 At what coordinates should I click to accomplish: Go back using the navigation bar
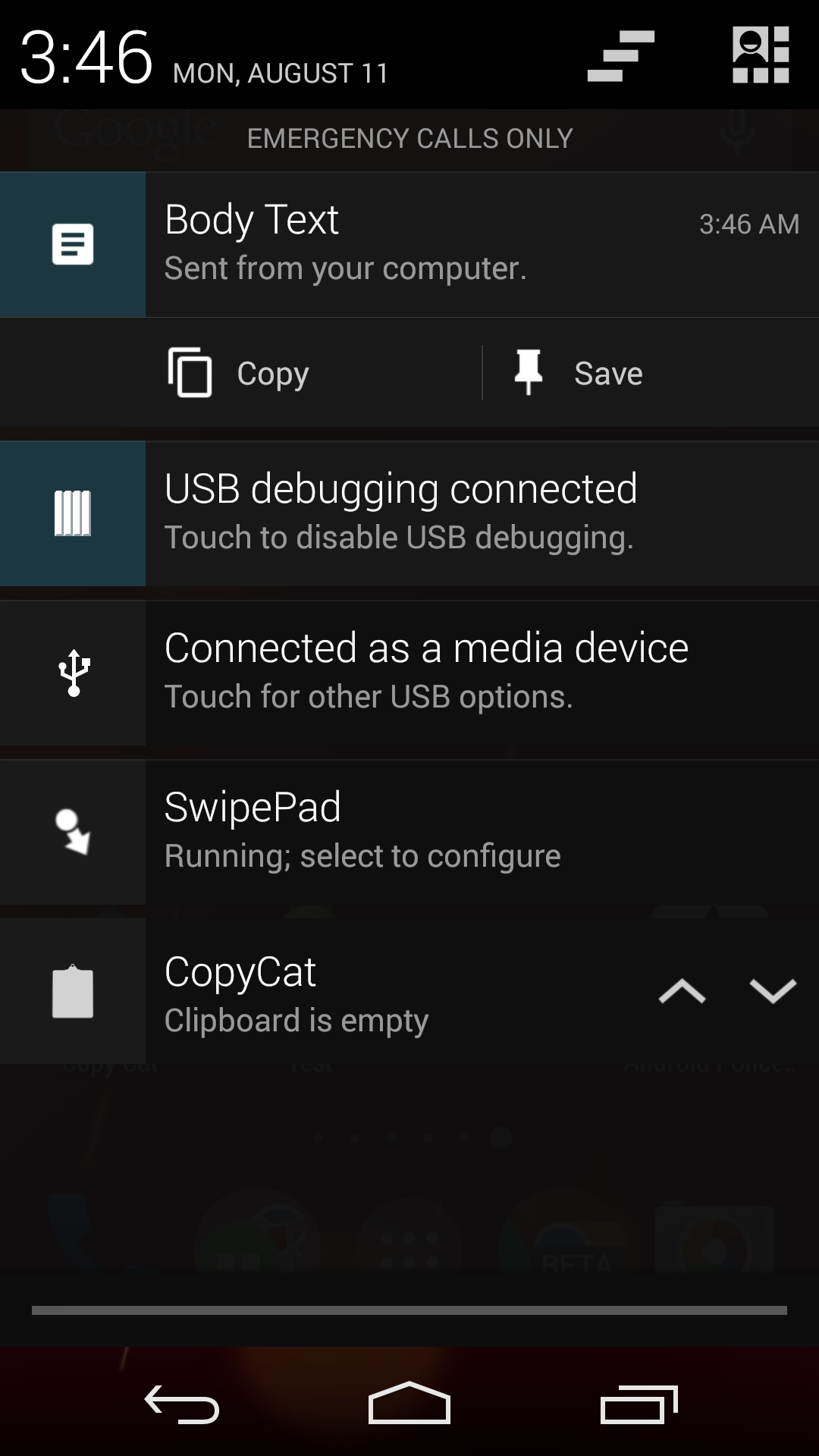coord(182,1404)
